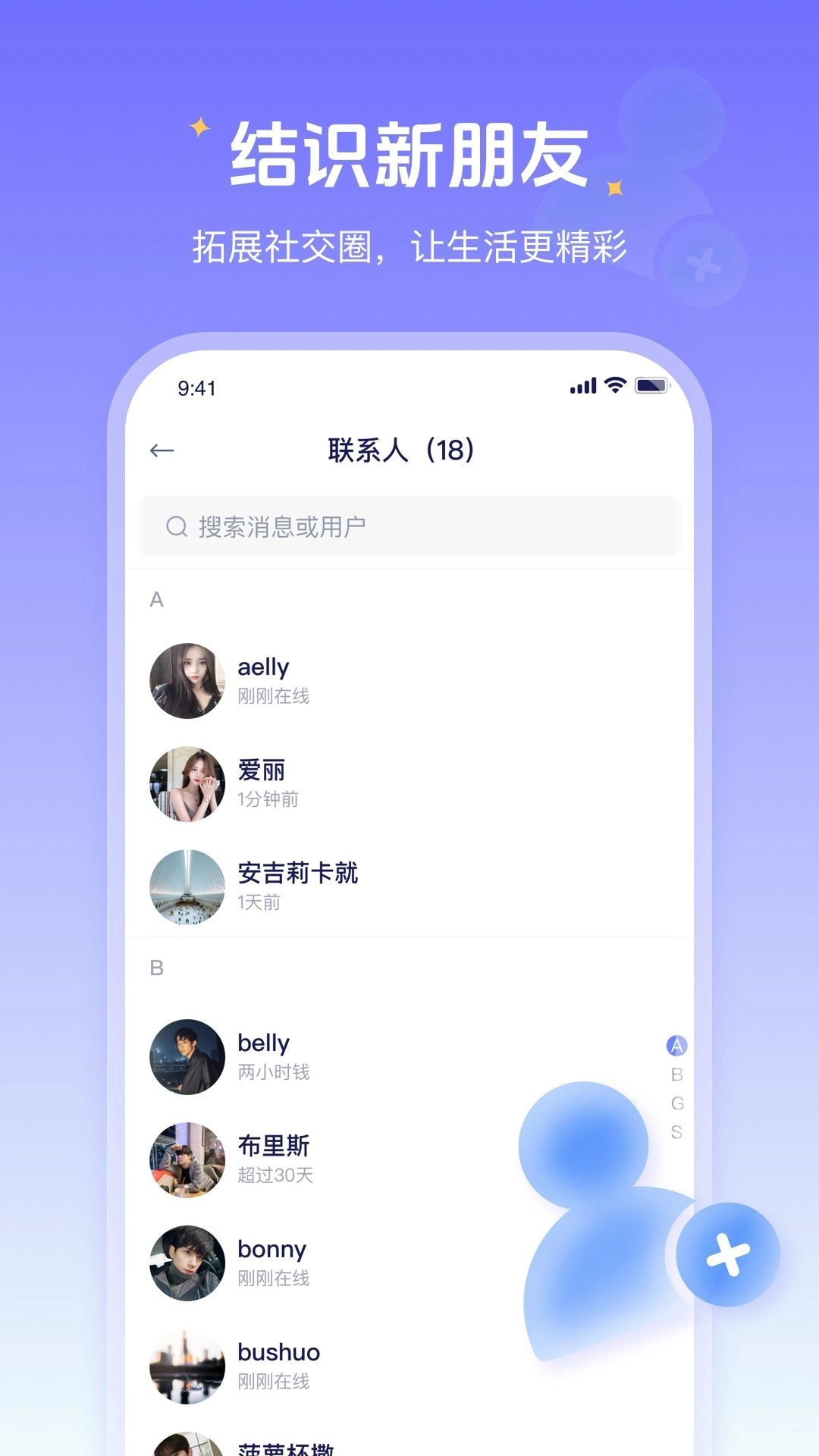819x1456 pixels.
Task: Tap the 搜索消息或用户 search field
Action: (x=409, y=525)
